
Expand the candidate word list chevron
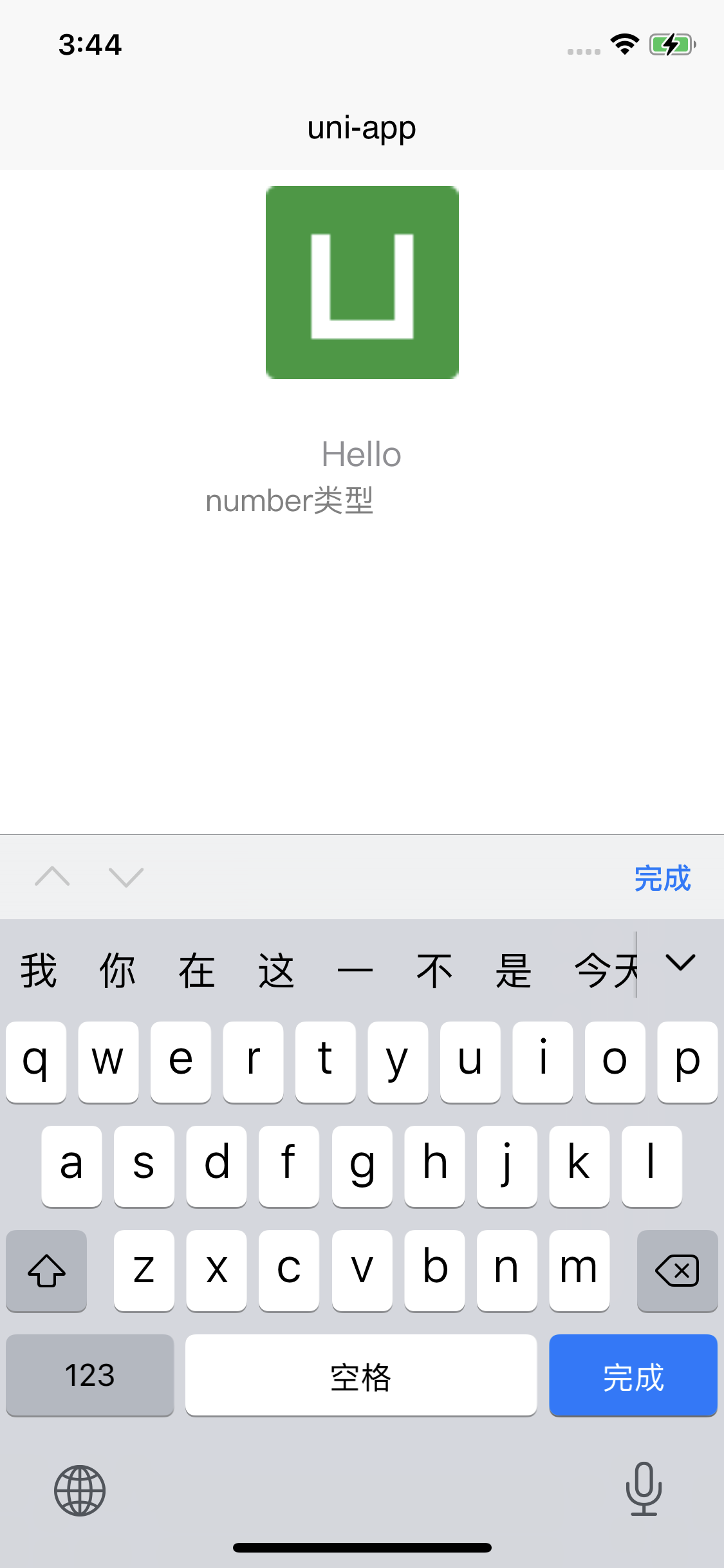pyautogui.click(x=681, y=963)
